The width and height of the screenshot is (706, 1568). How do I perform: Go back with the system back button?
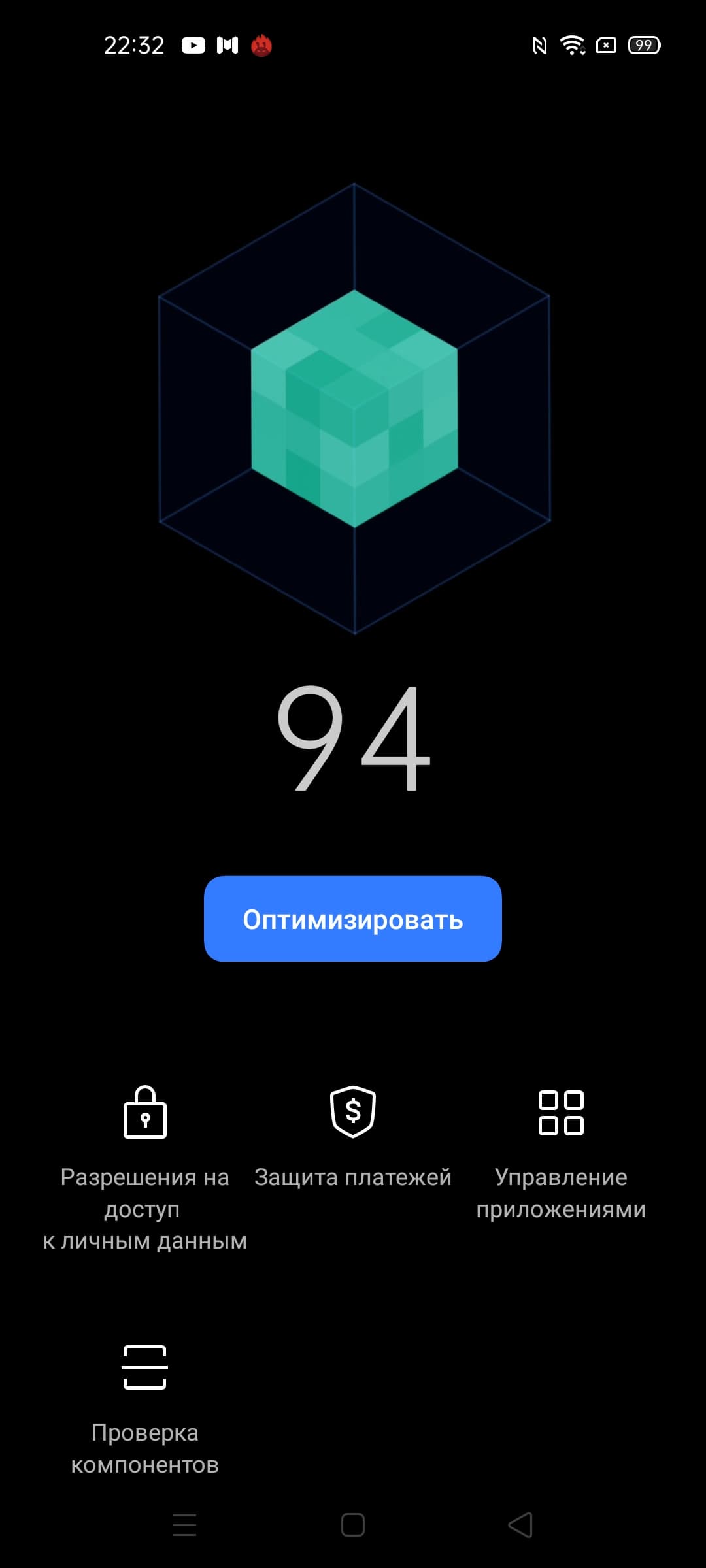520,1525
